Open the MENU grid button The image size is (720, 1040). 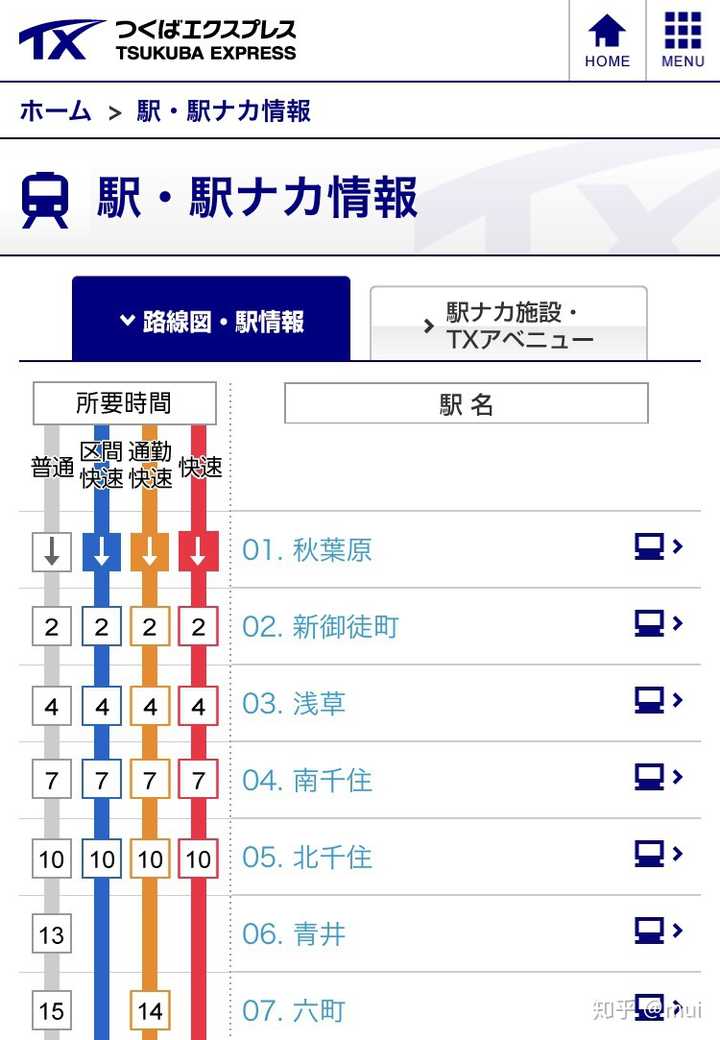tap(683, 40)
